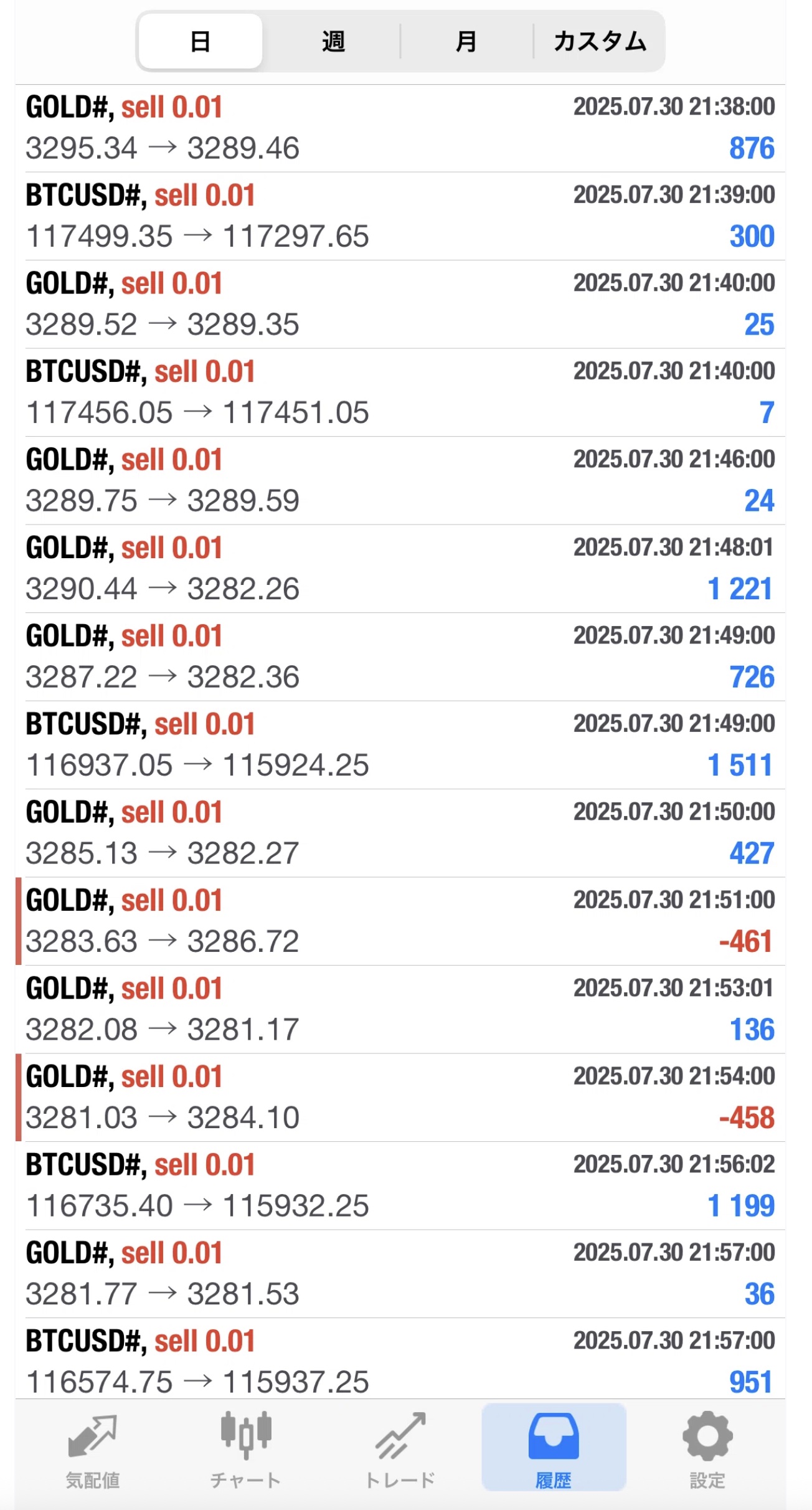812x1510 pixels.
Task: Switch to the 週 (week) period
Action: click(x=334, y=42)
